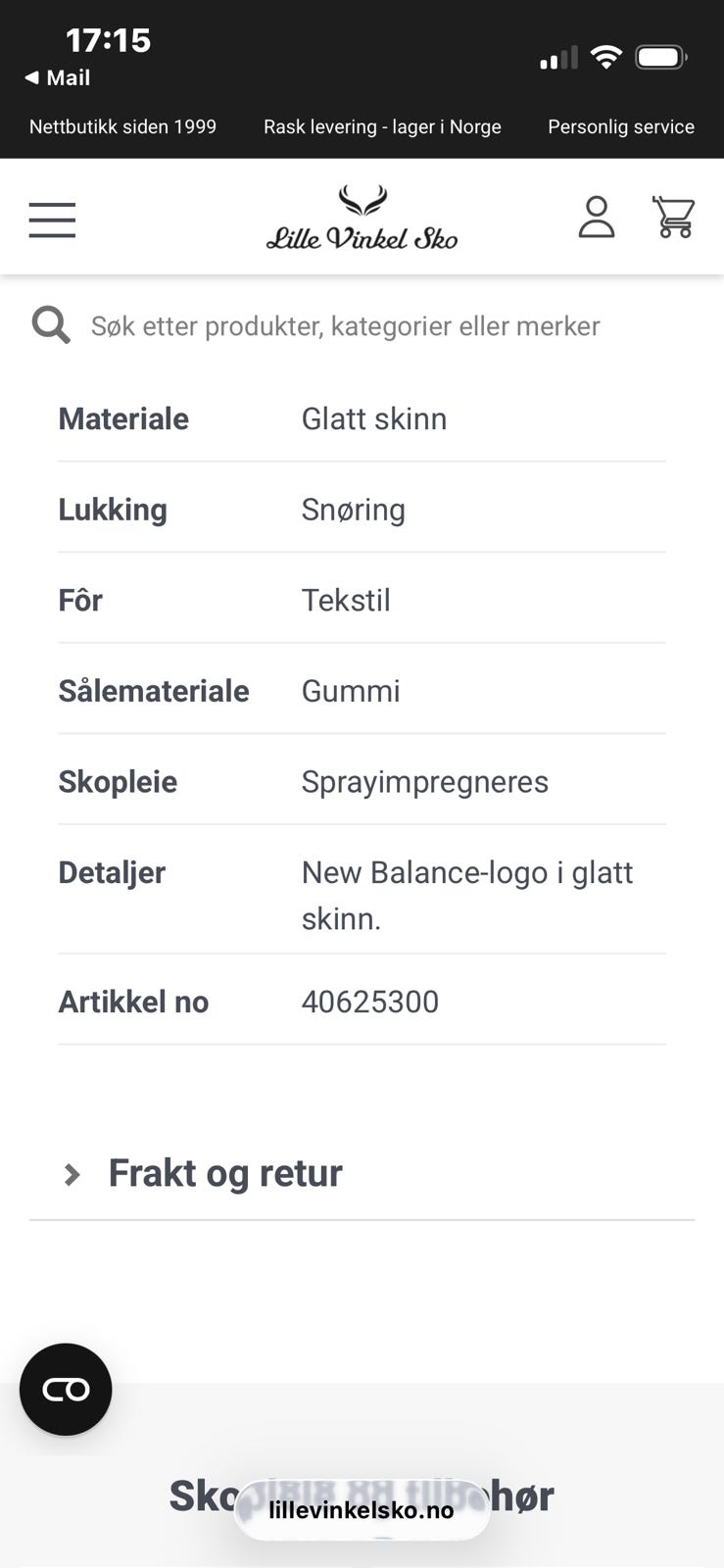View the shopping cart icon
This screenshot has height=1568, width=724.
(x=673, y=217)
